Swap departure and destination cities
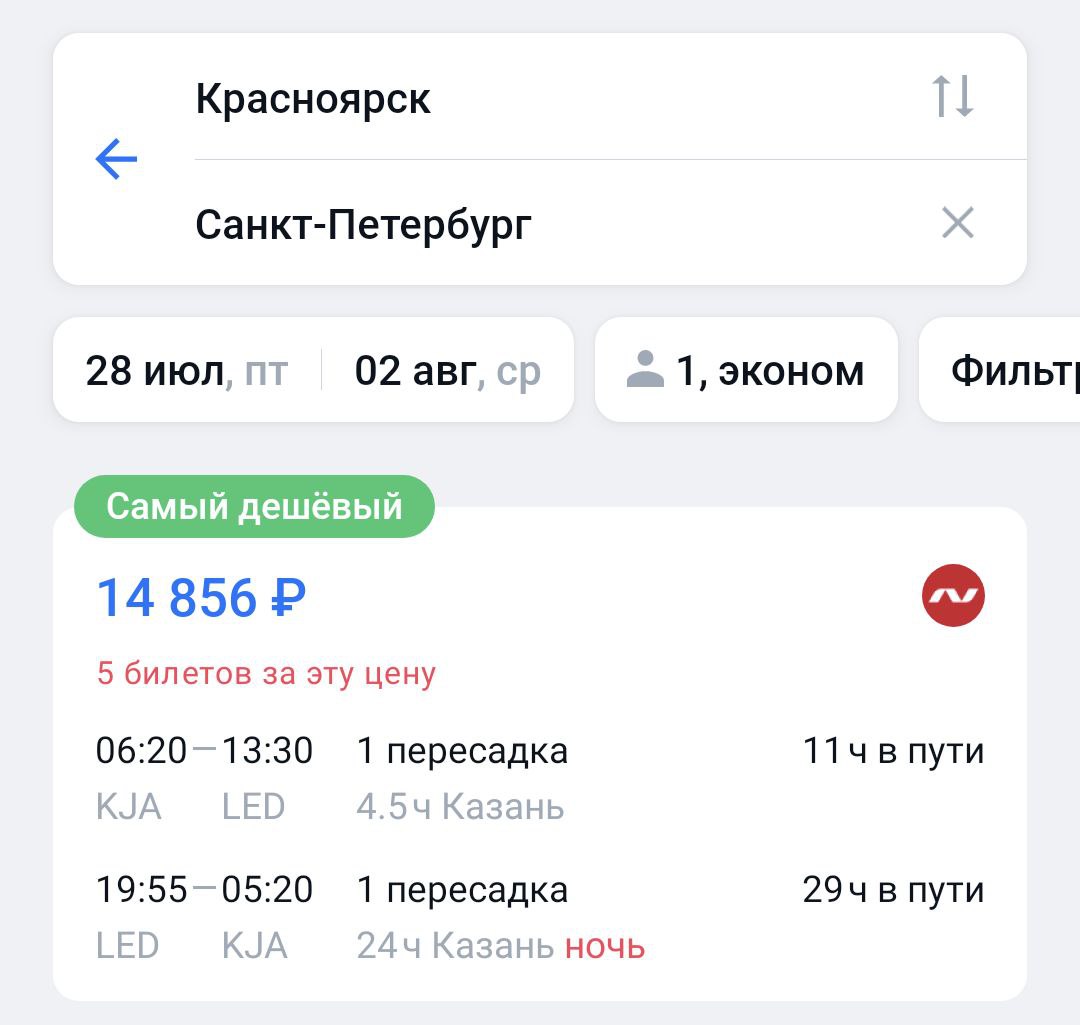Image resolution: width=1080 pixels, height=1025 pixels. (952, 97)
